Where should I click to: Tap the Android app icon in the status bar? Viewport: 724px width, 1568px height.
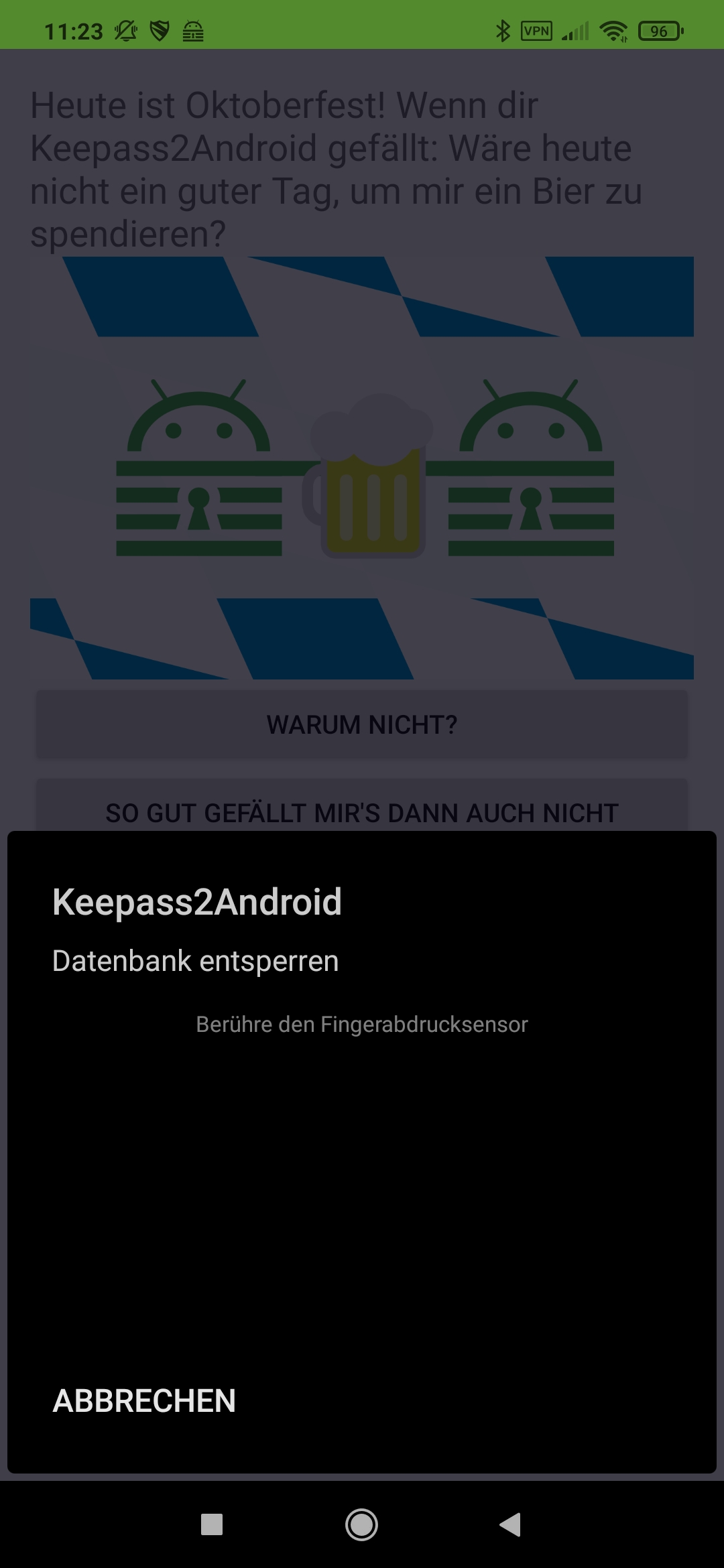tap(194, 30)
